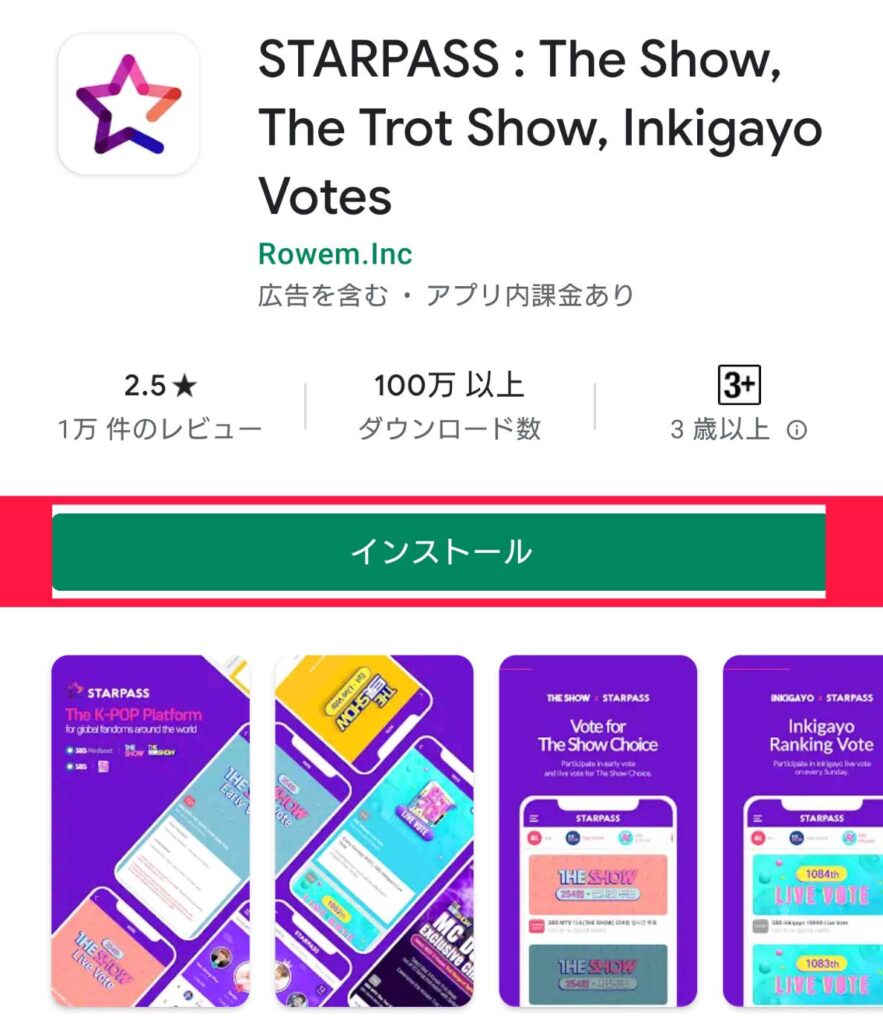Open the Inkigayo Ranking Vote screenshot
Viewport: 883px width, 1024px height.
click(x=805, y=830)
